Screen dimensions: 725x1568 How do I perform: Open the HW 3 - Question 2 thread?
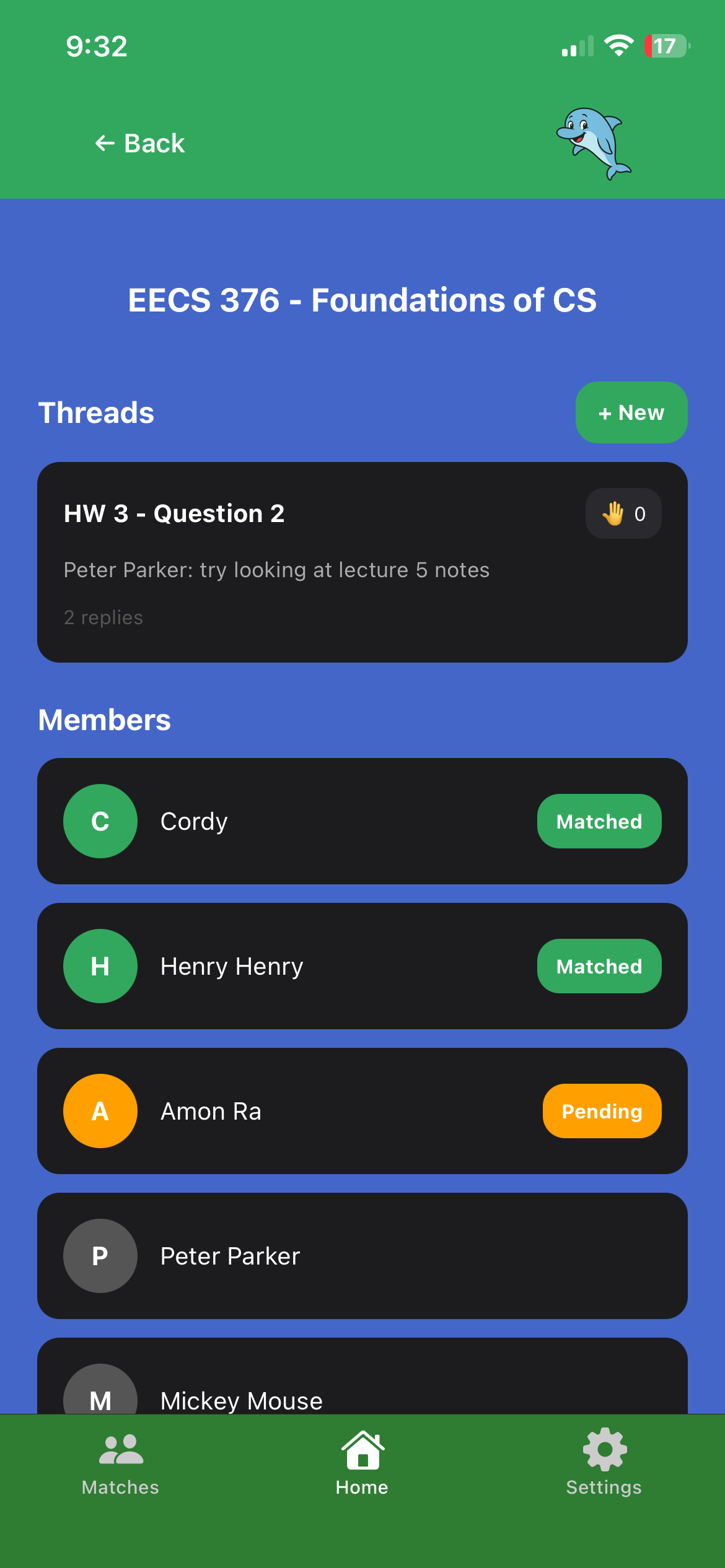[x=310, y=564]
